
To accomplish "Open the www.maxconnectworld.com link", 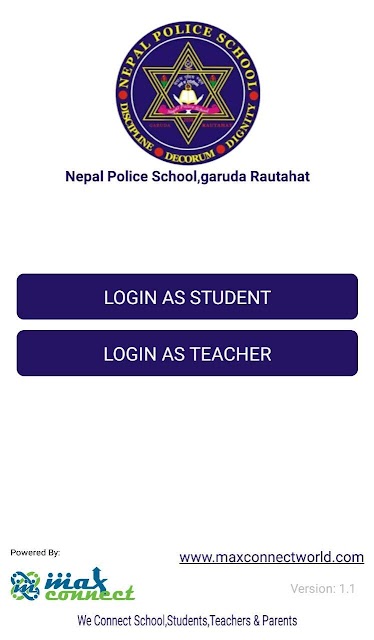I will [x=272, y=557].
